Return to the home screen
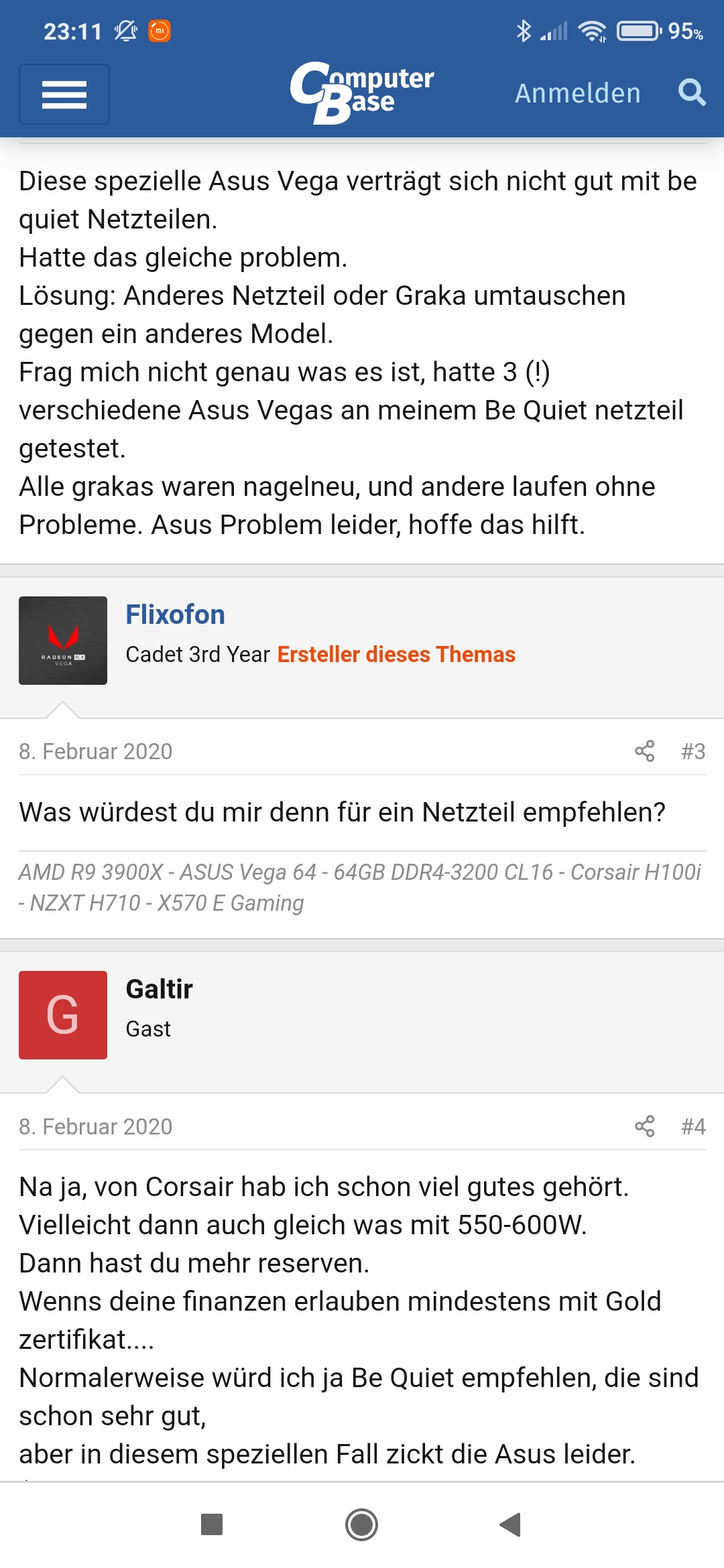The width and height of the screenshot is (724, 1568). pyautogui.click(x=362, y=1524)
